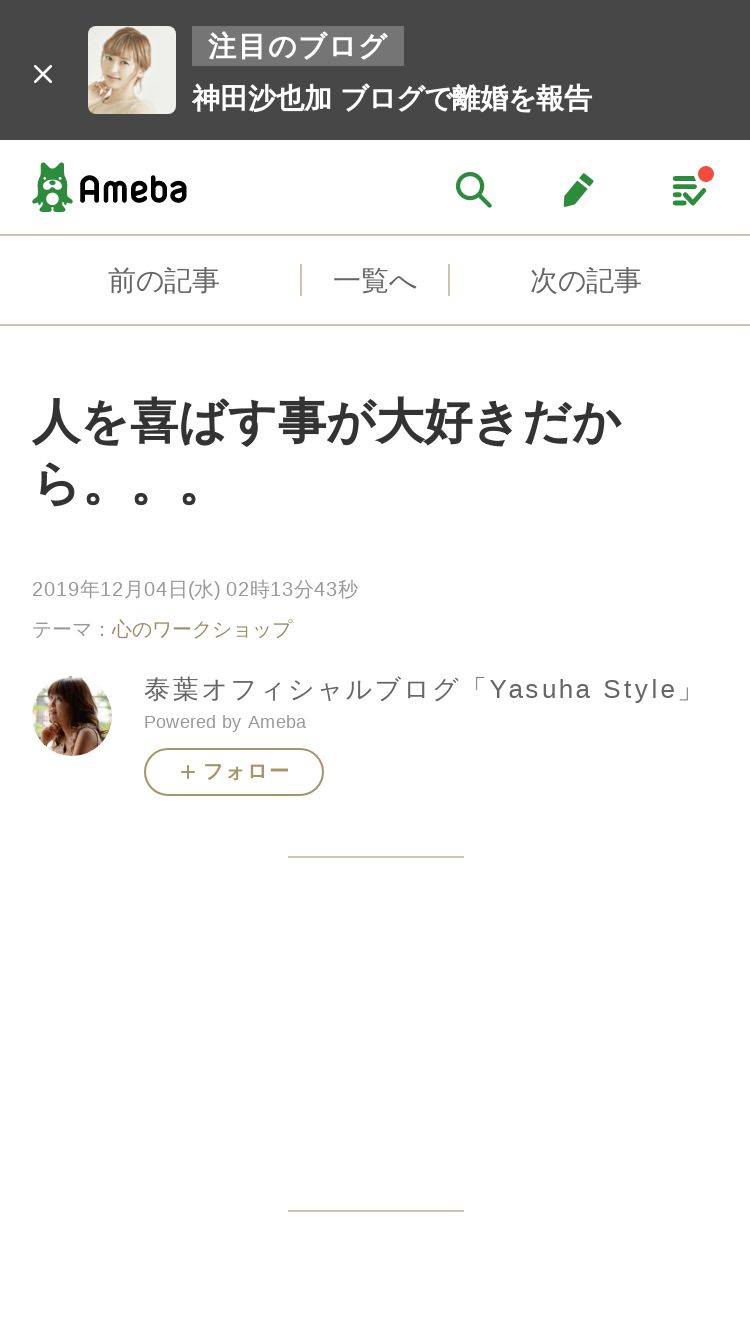
Task: Go to 次の記事
Action: pos(586,281)
